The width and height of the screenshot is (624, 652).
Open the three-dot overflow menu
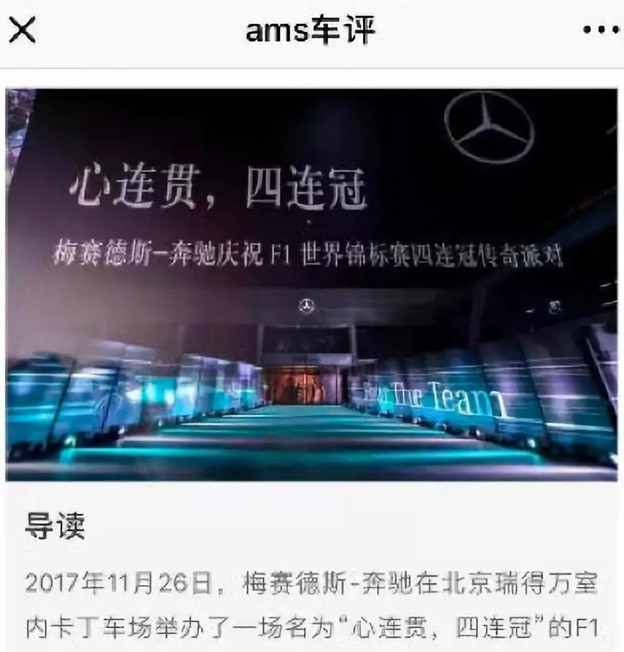pyautogui.click(x=600, y=31)
